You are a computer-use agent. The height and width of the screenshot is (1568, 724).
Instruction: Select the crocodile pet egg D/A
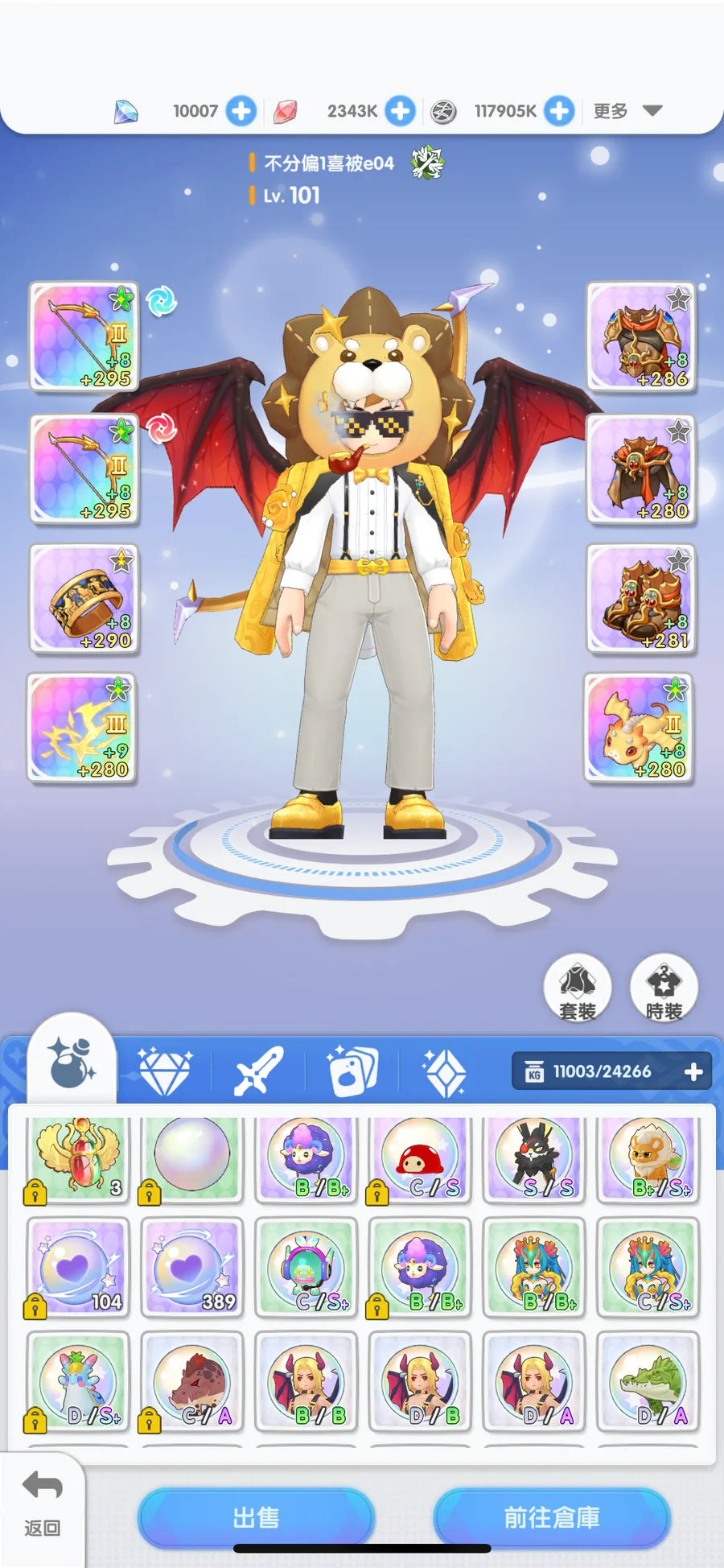tap(648, 1381)
